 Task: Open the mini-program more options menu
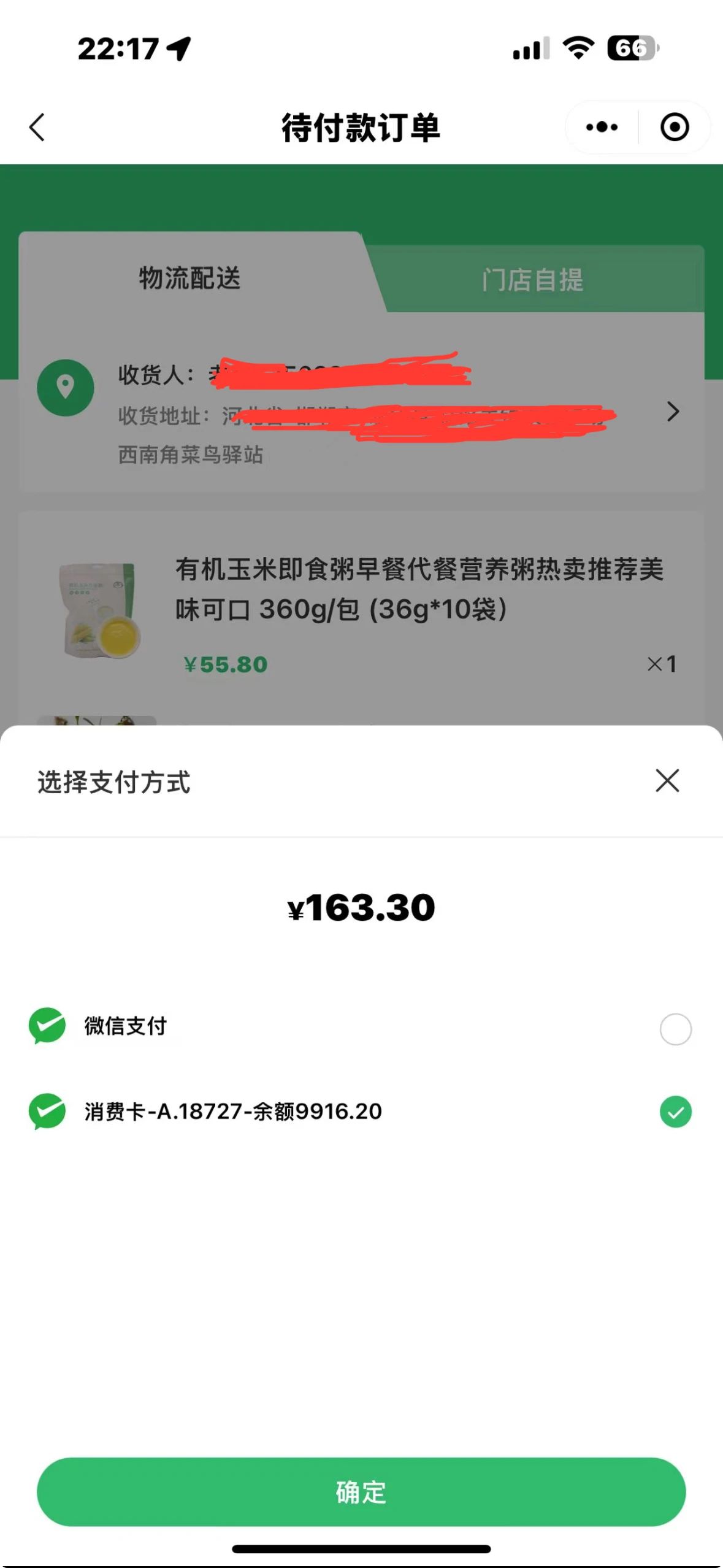tap(600, 127)
